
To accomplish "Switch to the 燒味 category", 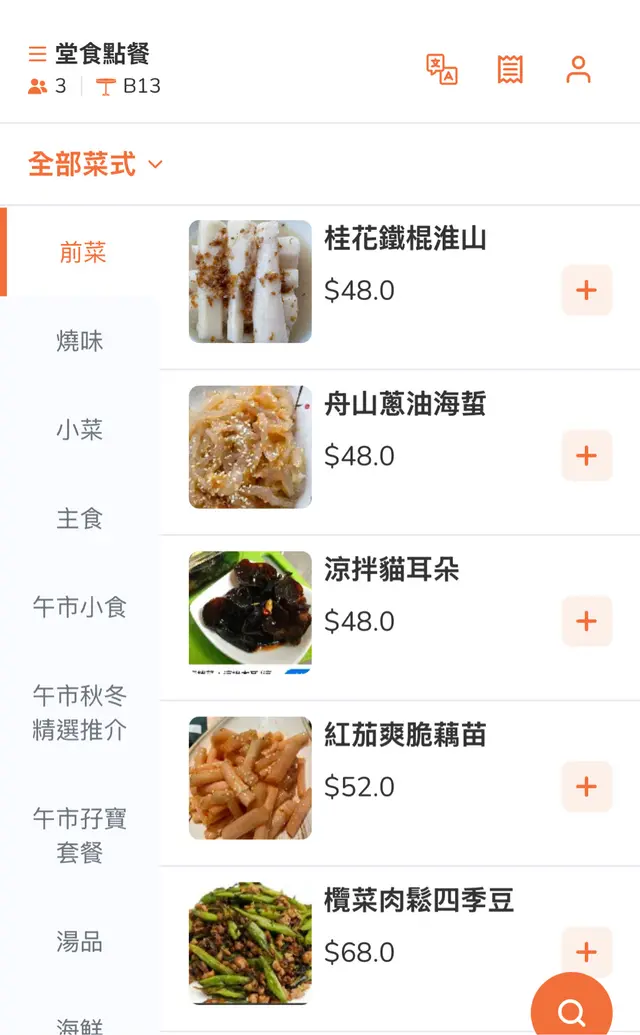I will click(80, 341).
